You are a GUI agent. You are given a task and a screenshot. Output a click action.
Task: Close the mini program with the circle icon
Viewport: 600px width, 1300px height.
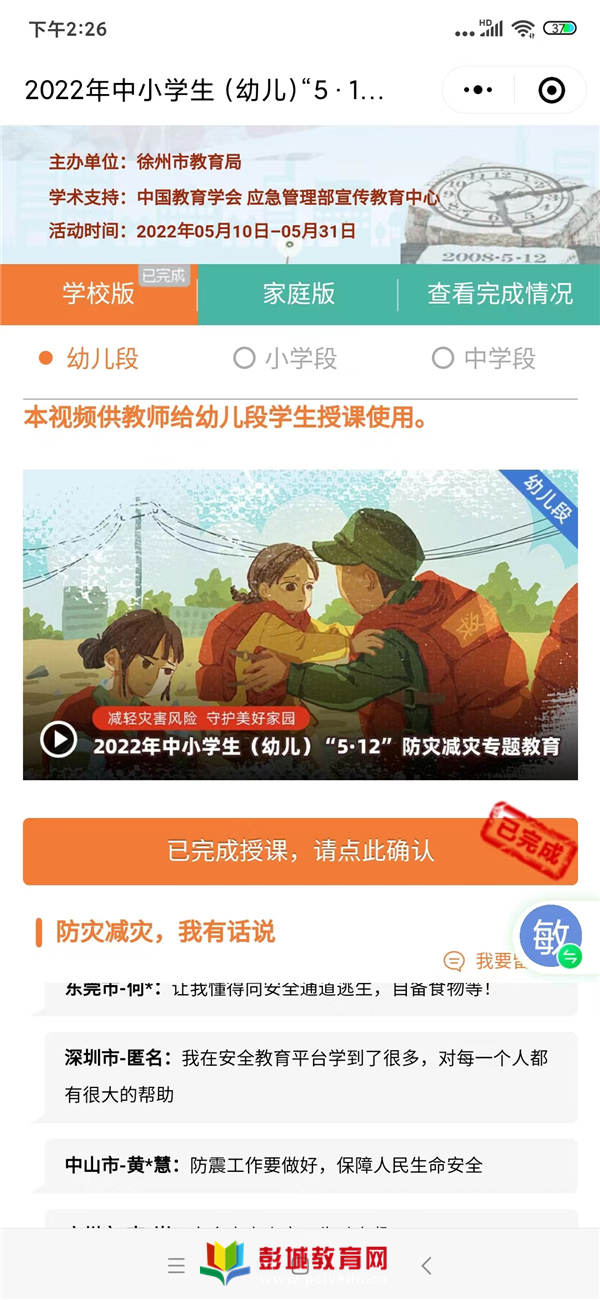[551, 91]
